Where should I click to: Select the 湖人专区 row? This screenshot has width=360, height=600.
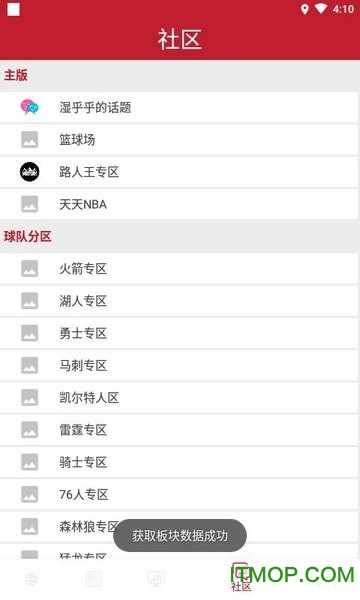[x=179, y=301]
